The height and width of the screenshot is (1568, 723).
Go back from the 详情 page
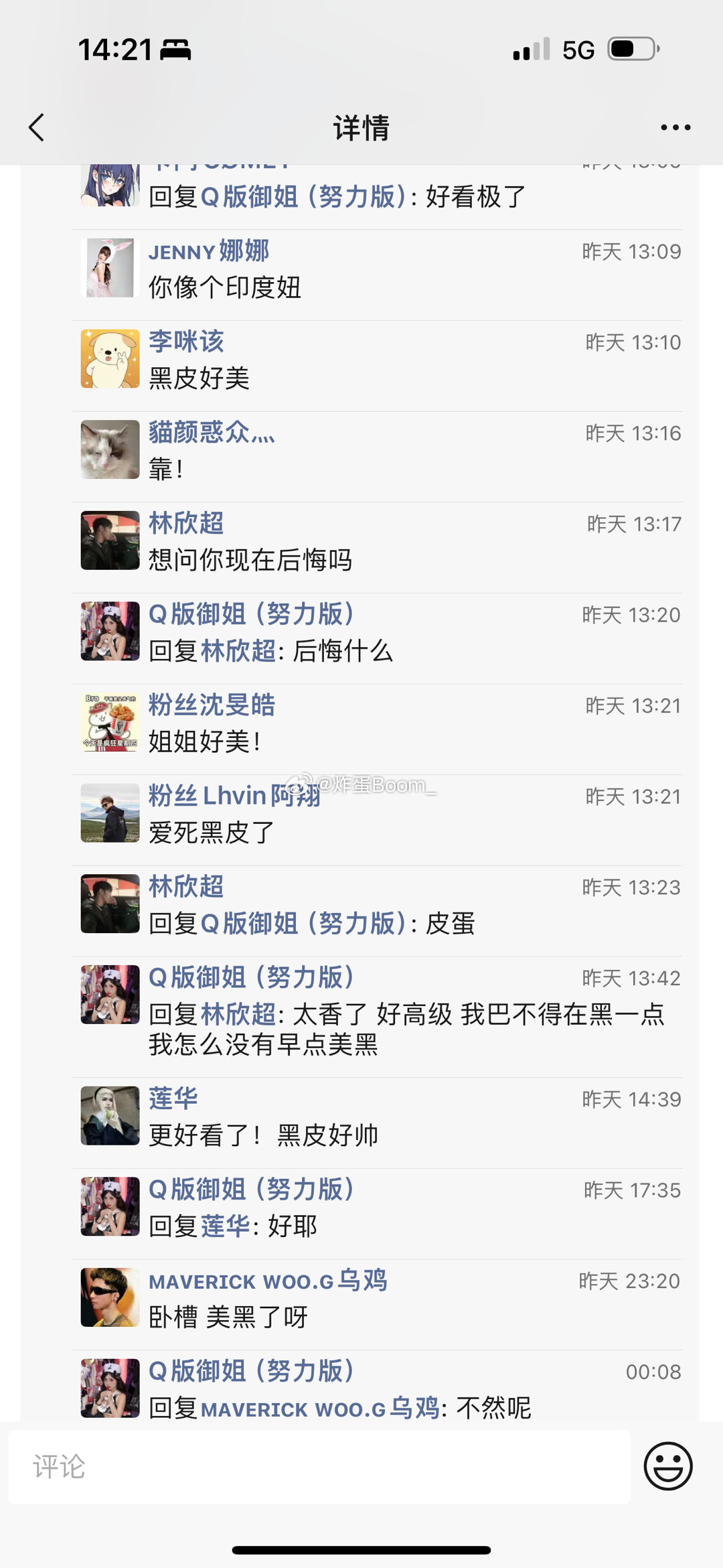37,127
